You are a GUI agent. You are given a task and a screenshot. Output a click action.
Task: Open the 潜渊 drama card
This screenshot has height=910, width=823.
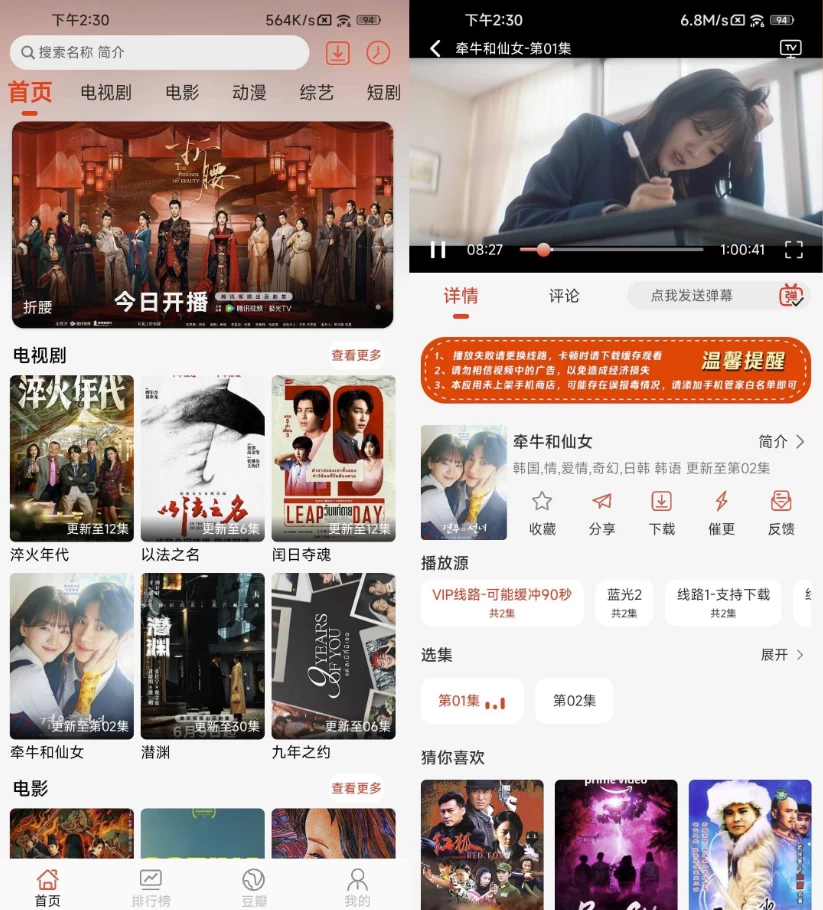pos(202,657)
